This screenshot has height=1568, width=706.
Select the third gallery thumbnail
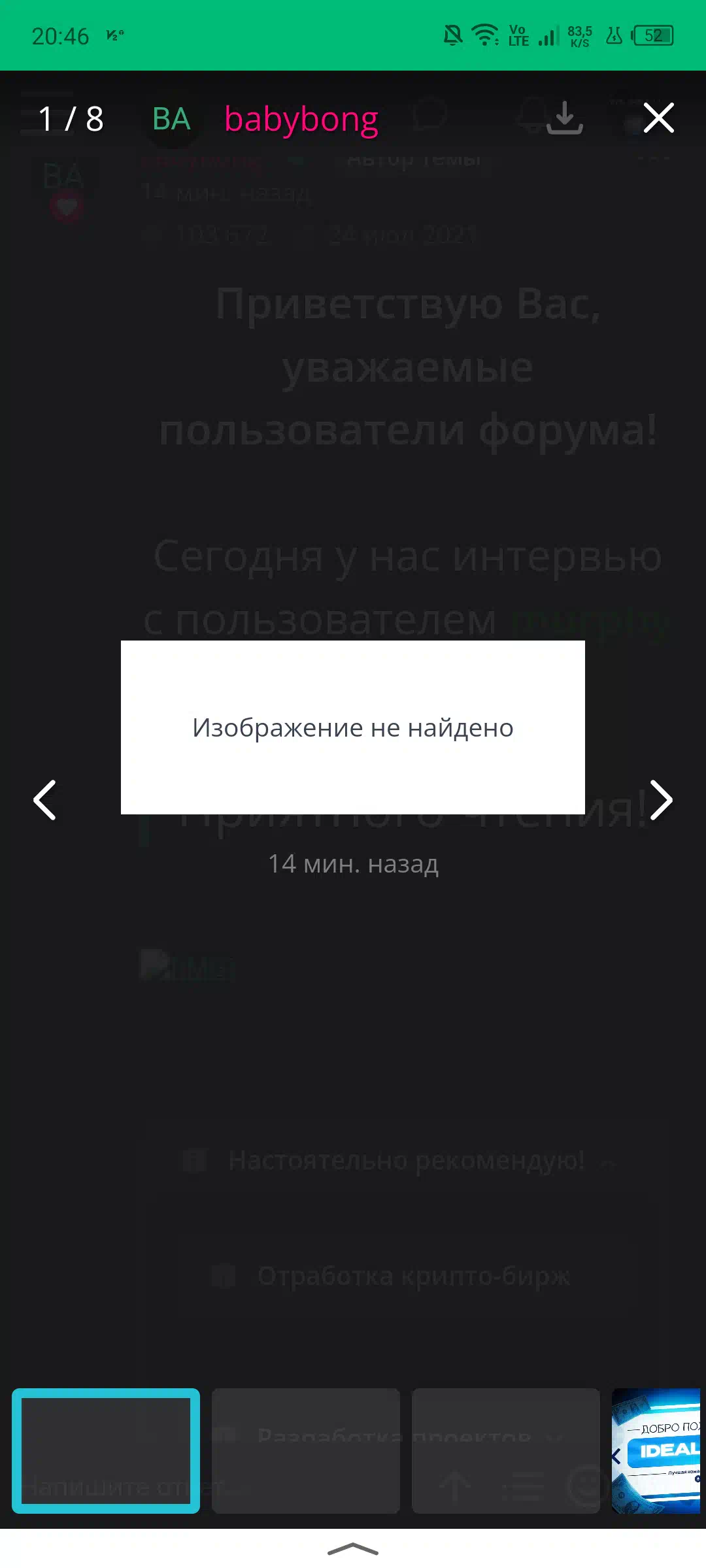(505, 1451)
